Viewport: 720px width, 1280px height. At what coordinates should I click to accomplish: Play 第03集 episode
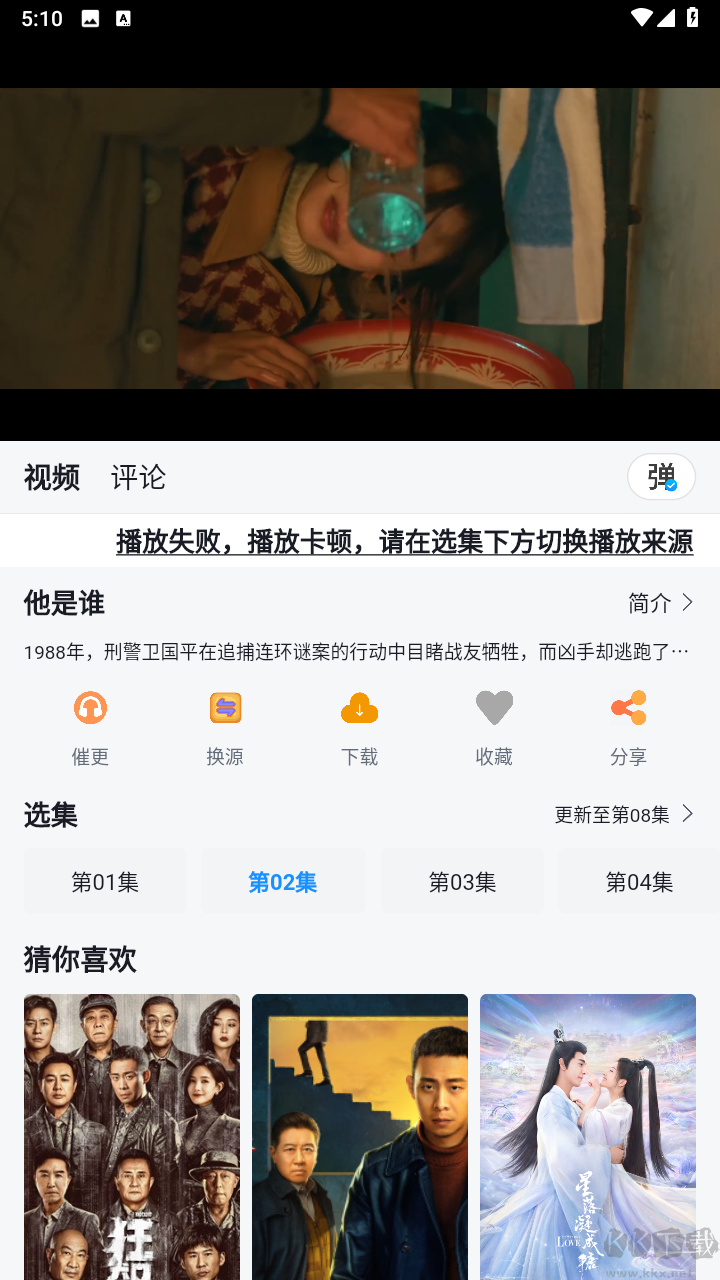pyautogui.click(x=462, y=881)
